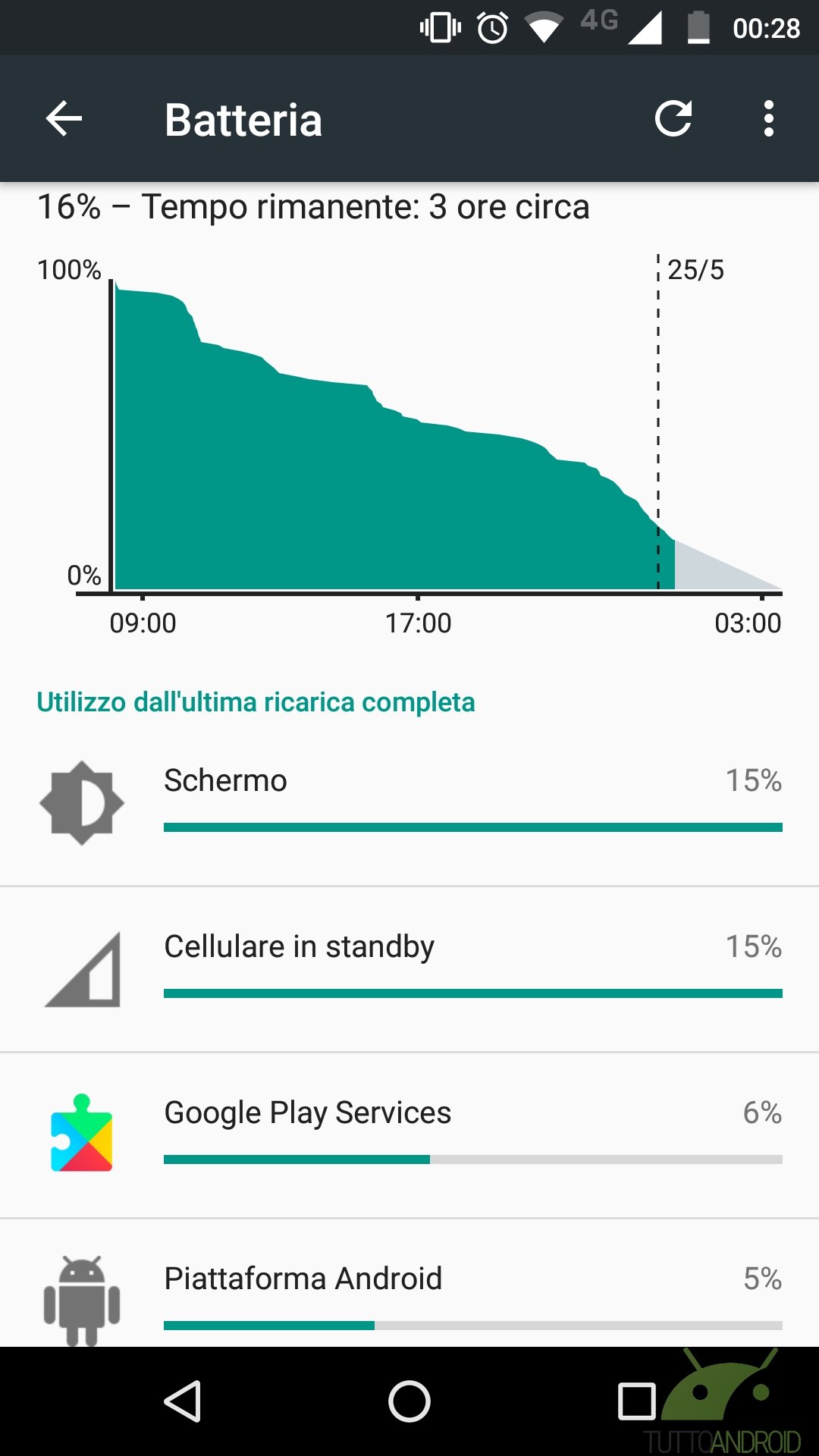Open recent apps from navigation bar
The height and width of the screenshot is (1456, 819).
pos(637,1401)
